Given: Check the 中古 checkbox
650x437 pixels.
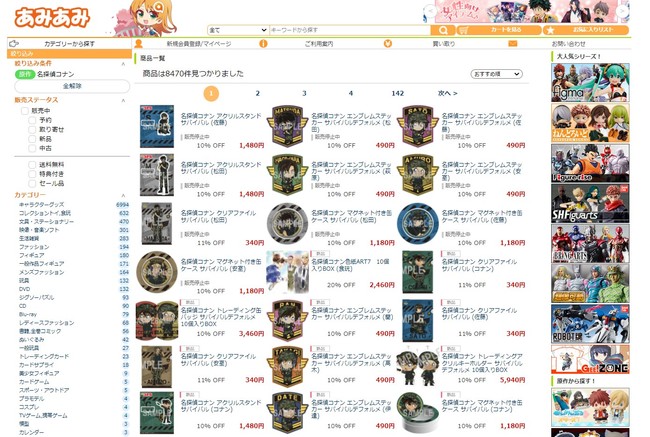Looking at the screenshot, I should click(x=31, y=148).
